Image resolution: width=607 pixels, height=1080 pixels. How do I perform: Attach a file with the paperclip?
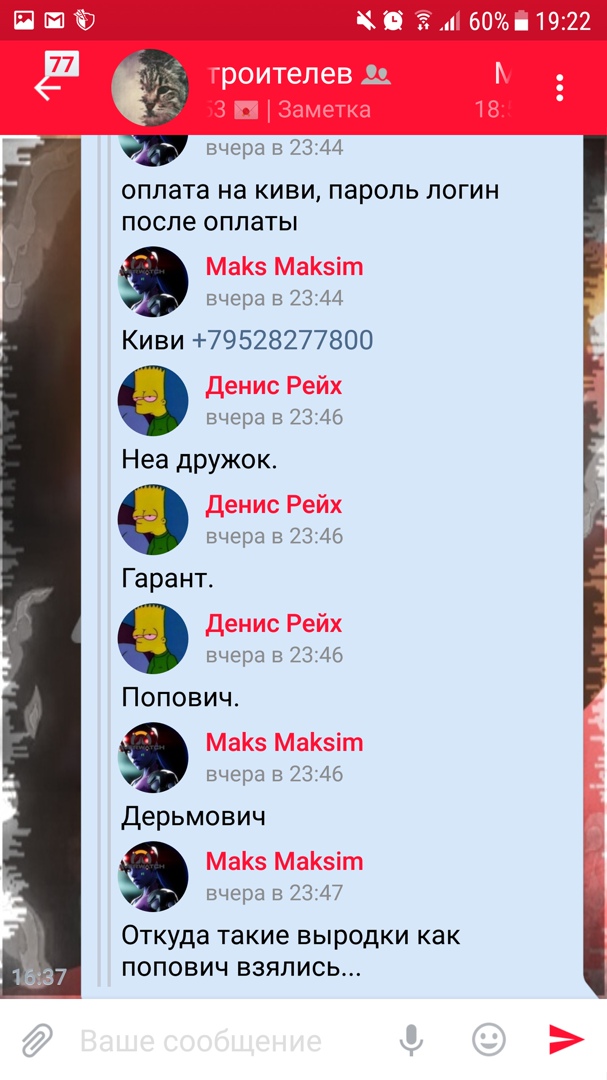click(37, 1040)
